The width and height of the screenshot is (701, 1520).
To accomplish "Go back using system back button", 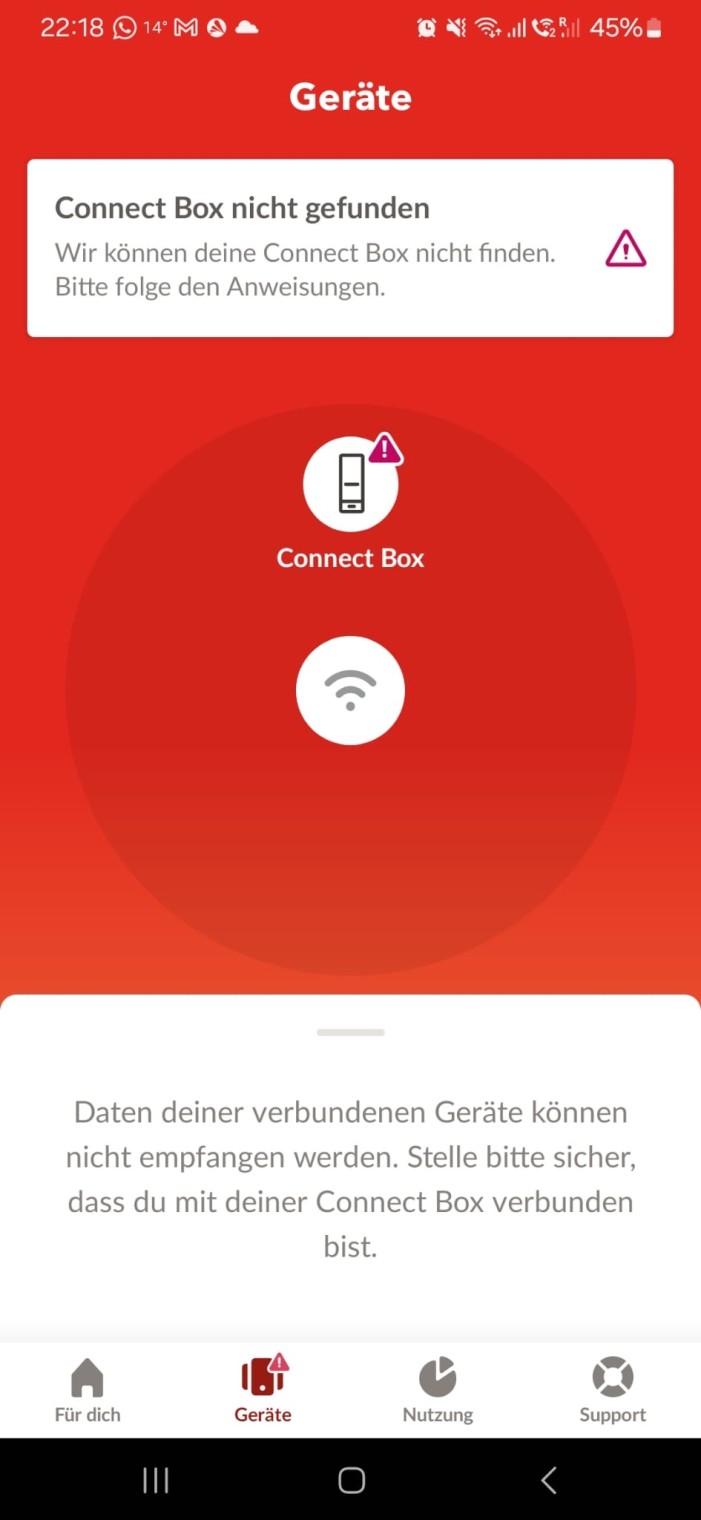I will point(548,1480).
